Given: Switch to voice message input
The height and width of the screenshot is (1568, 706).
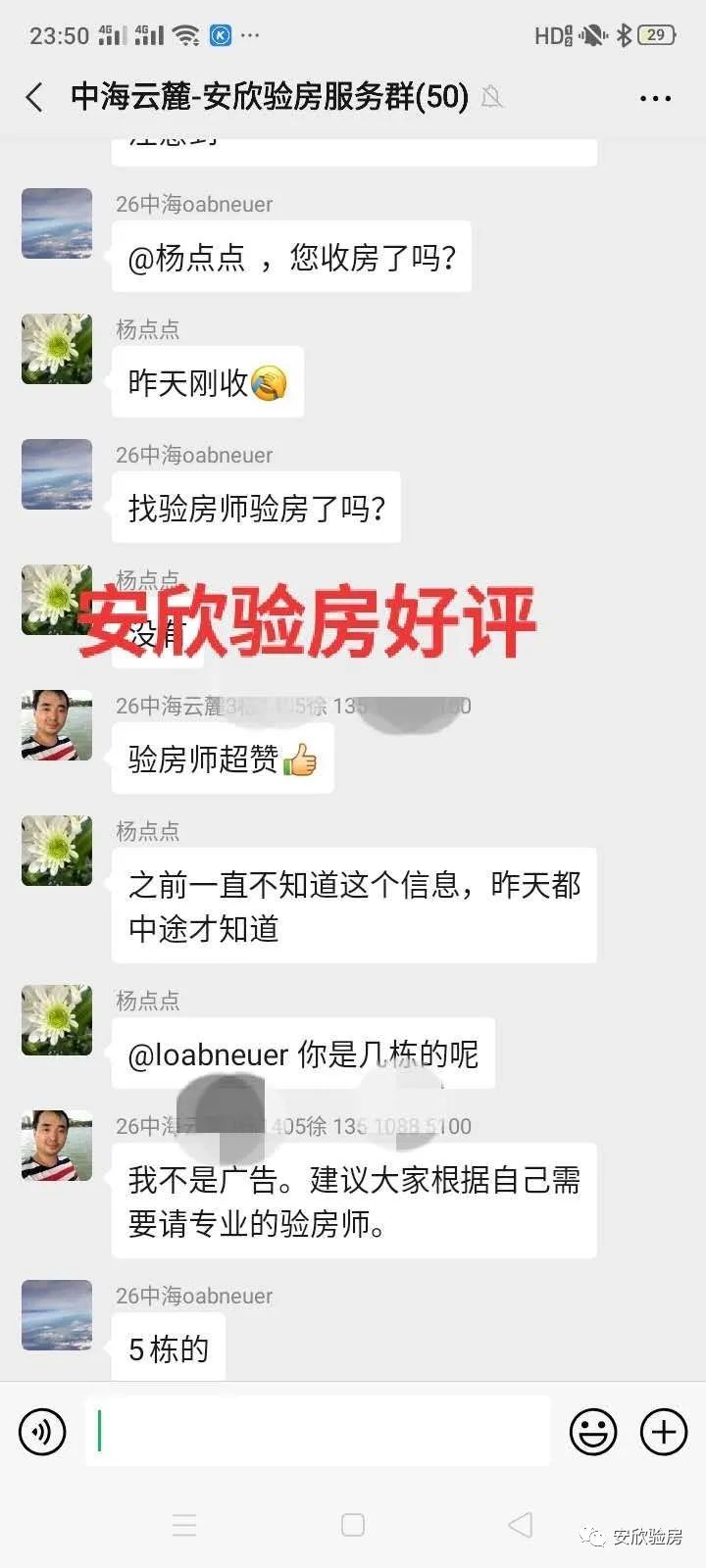Looking at the screenshot, I should coord(42,1432).
